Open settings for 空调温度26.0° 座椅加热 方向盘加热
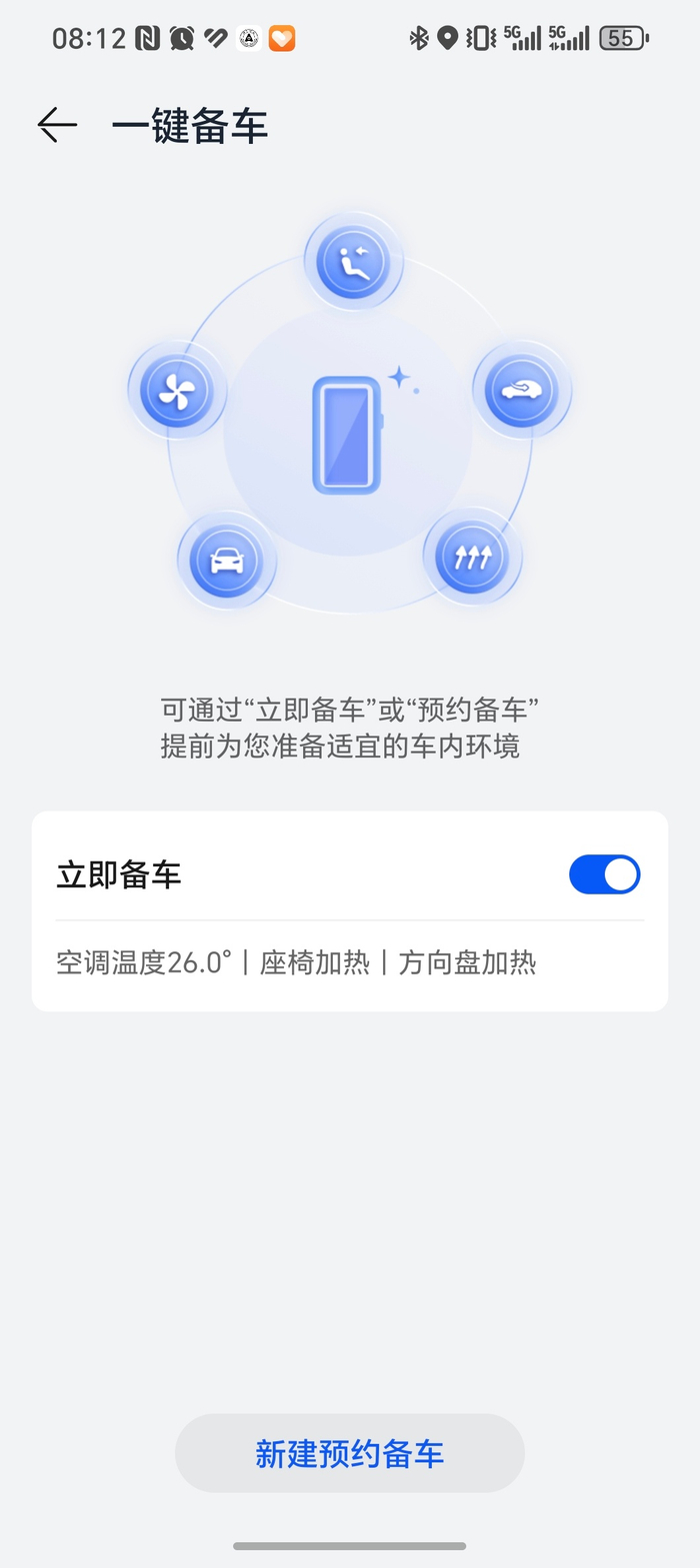This screenshot has width=700, height=1568. click(x=296, y=962)
